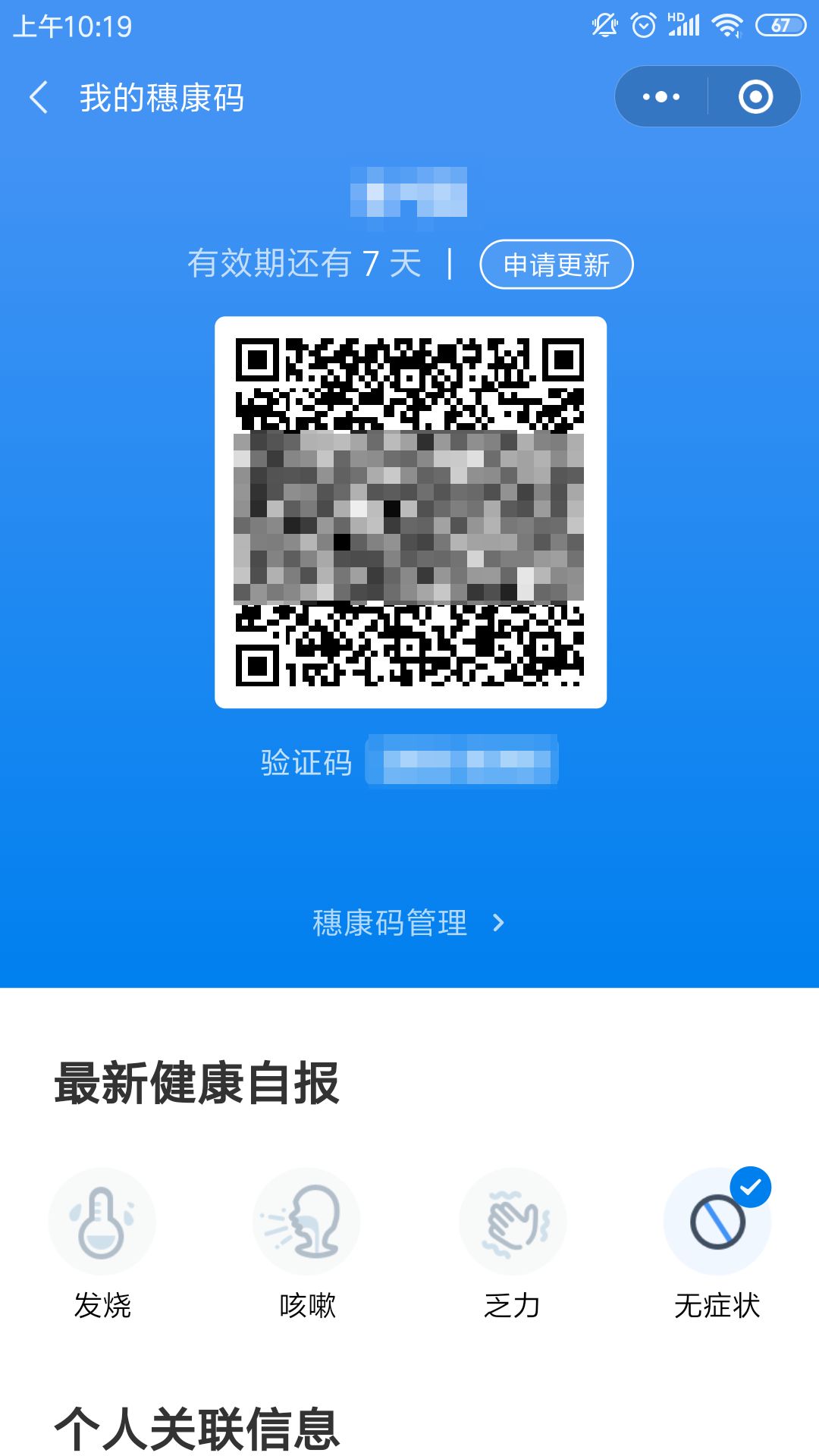819x1456 pixels.
Task: Open the mini-program ••• options menu
Action: tap(657, 96)
